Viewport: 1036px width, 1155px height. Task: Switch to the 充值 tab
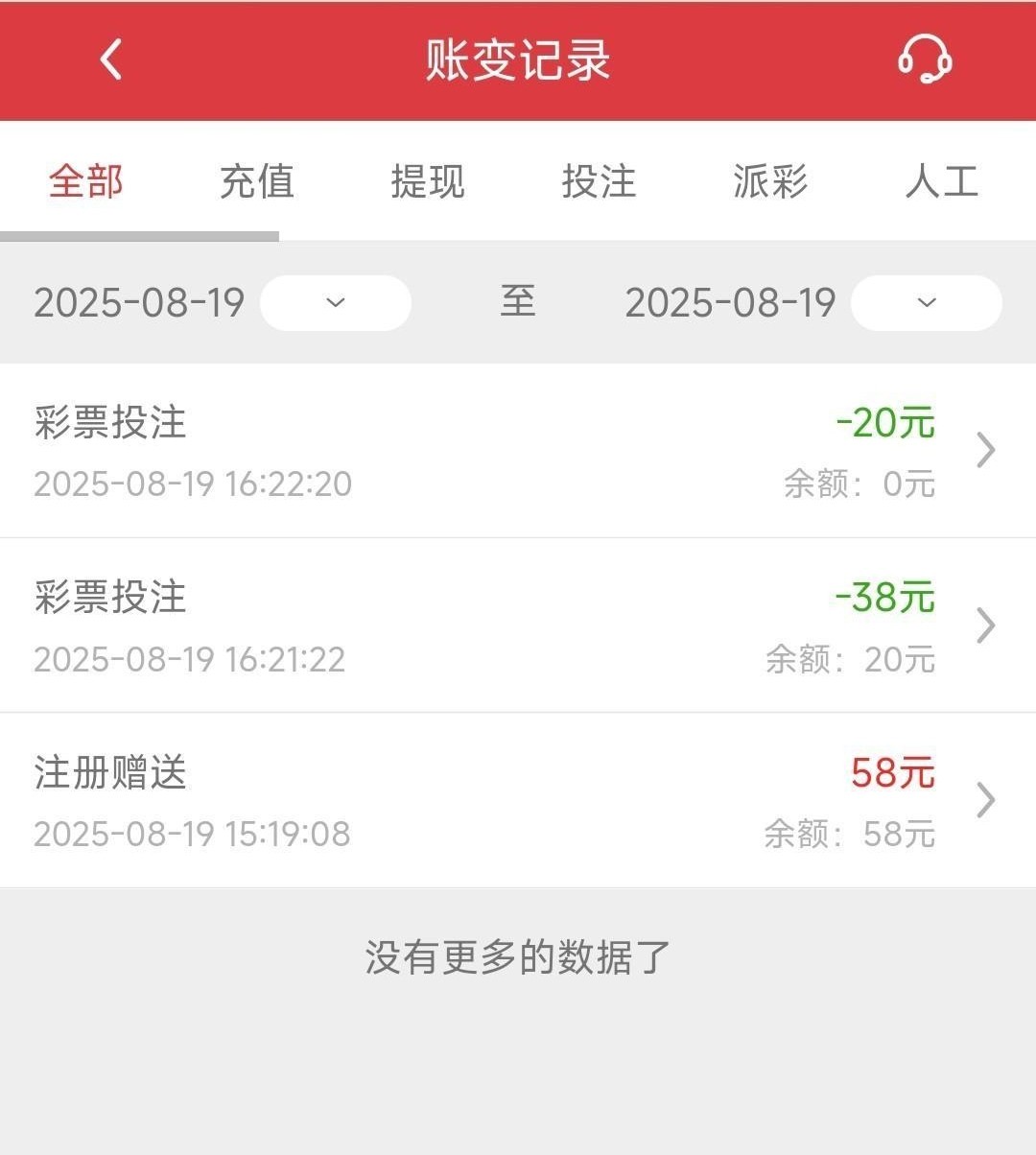[x=256, y=181]
